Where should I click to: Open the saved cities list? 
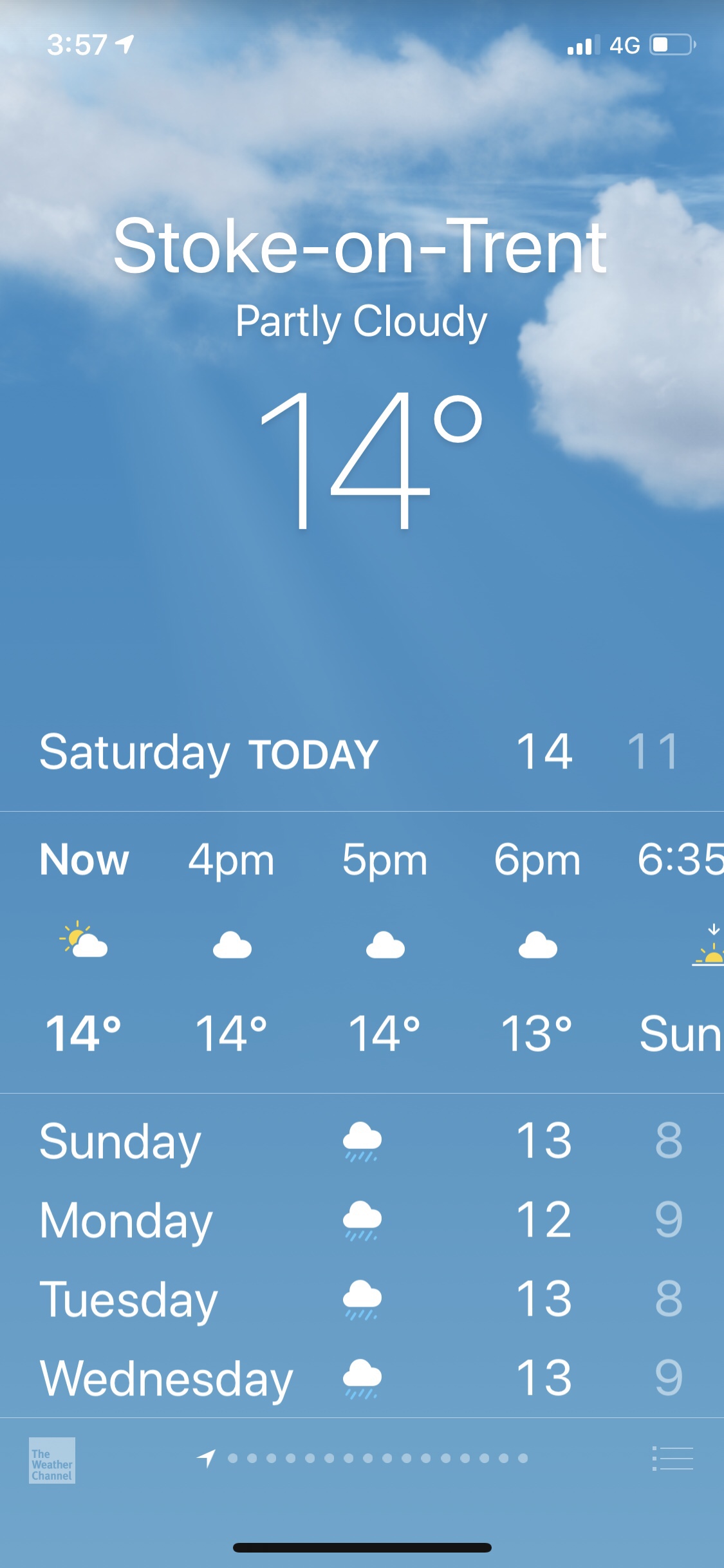[673, 1459]
